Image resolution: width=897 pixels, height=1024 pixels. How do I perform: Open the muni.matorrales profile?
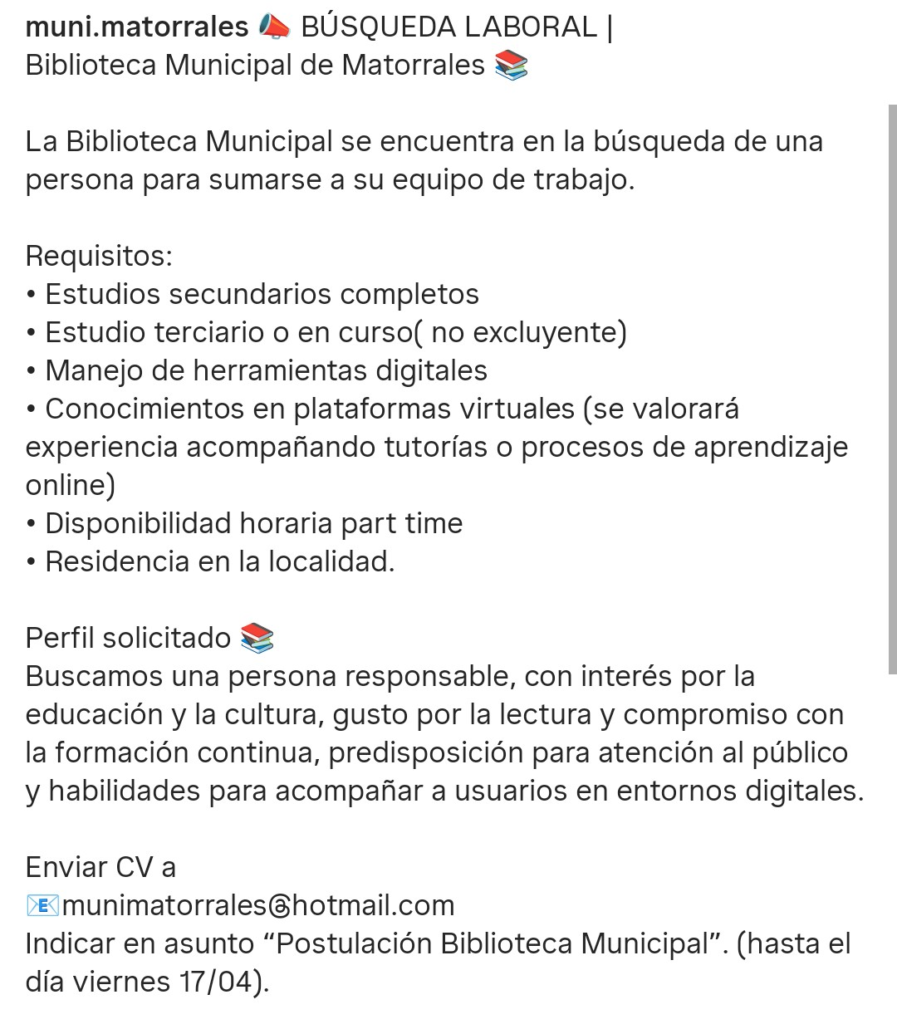136,26
